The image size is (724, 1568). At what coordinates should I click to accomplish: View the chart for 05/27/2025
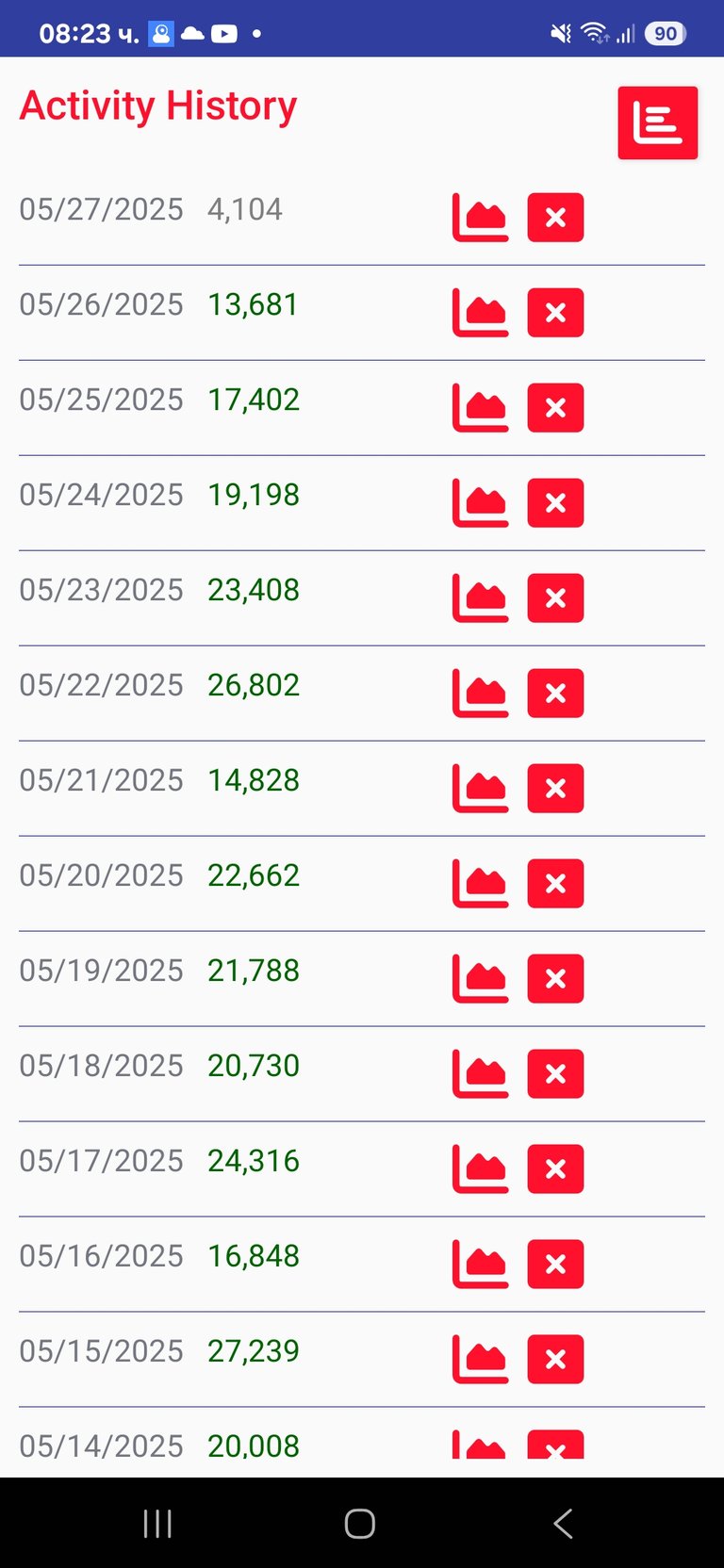click(481, 218)
